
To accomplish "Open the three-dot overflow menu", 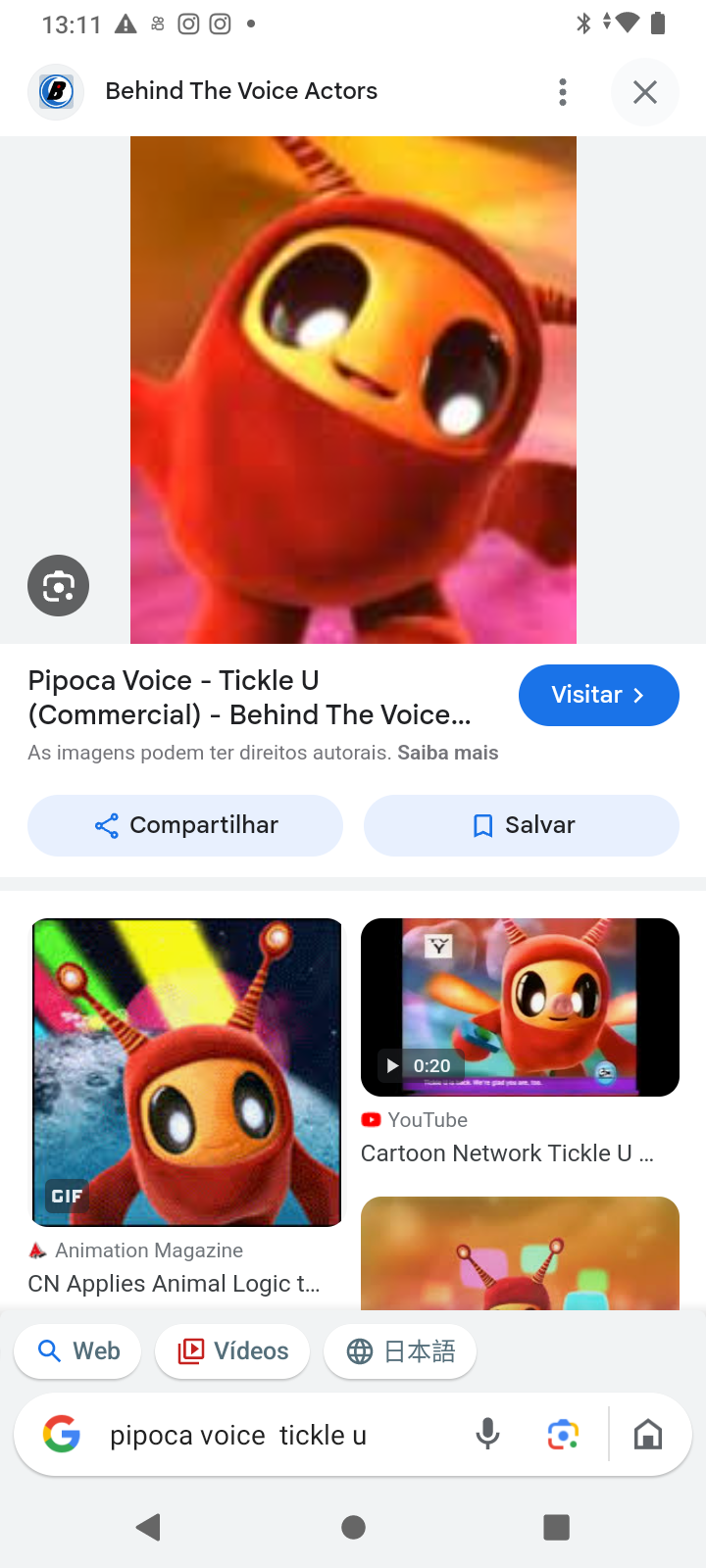I will [x=562, y=92].
